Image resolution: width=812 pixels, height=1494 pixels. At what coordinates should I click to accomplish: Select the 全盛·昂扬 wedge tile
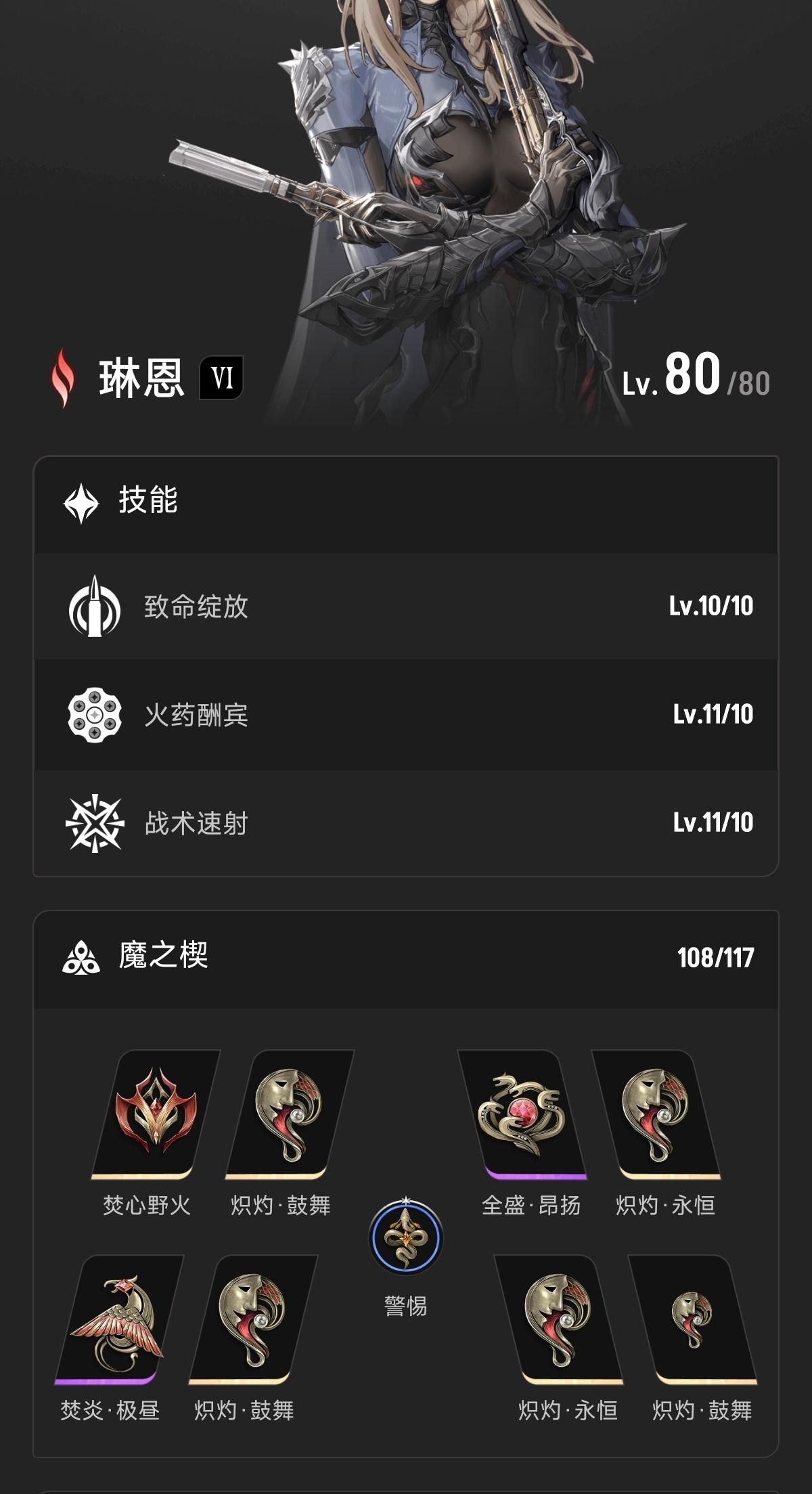click(x=521, y=1113)
